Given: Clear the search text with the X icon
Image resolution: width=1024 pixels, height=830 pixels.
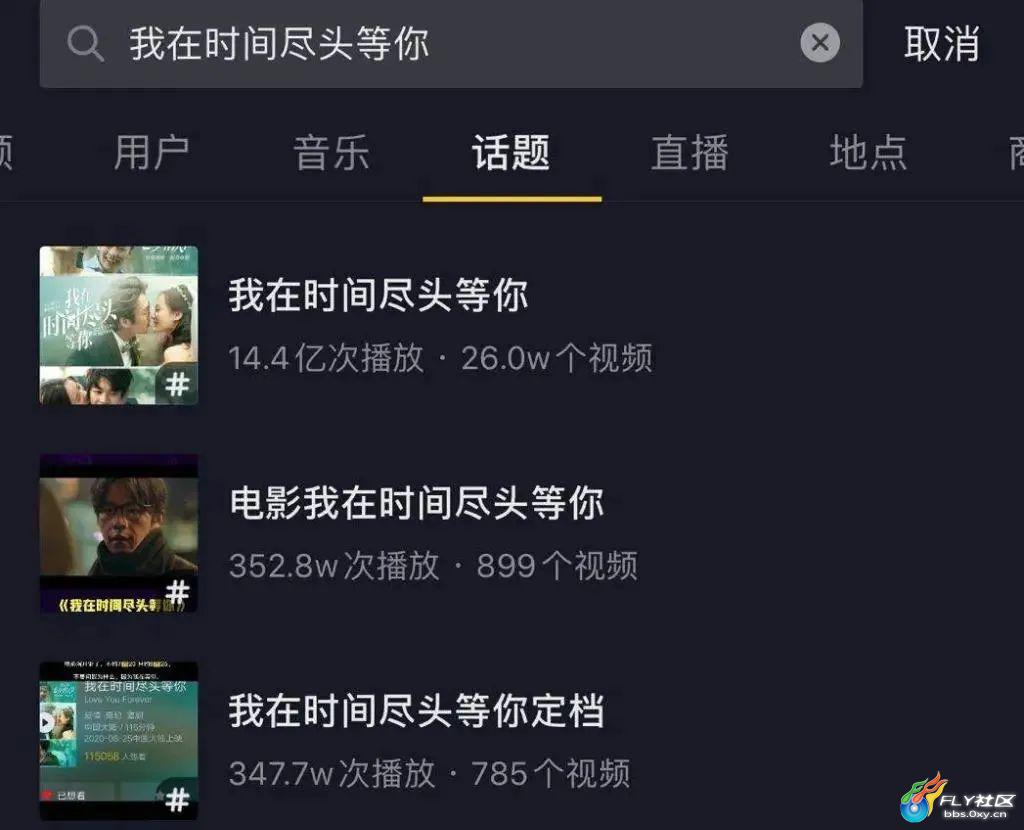Looking at the screenshot, I should tap(819, 43).
